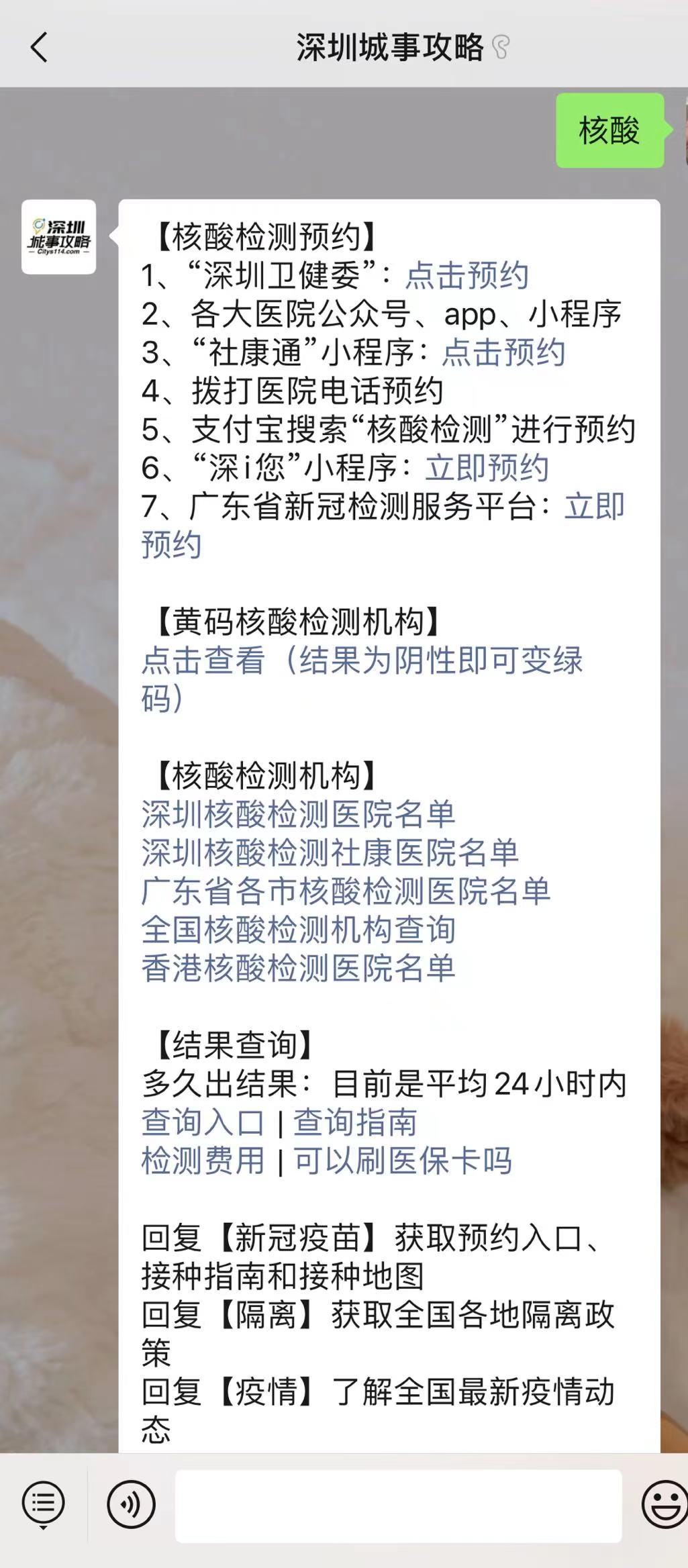Open the emoji sticker panel
The width and height of the screenshot is (688, 1568).
[665, 1504]
